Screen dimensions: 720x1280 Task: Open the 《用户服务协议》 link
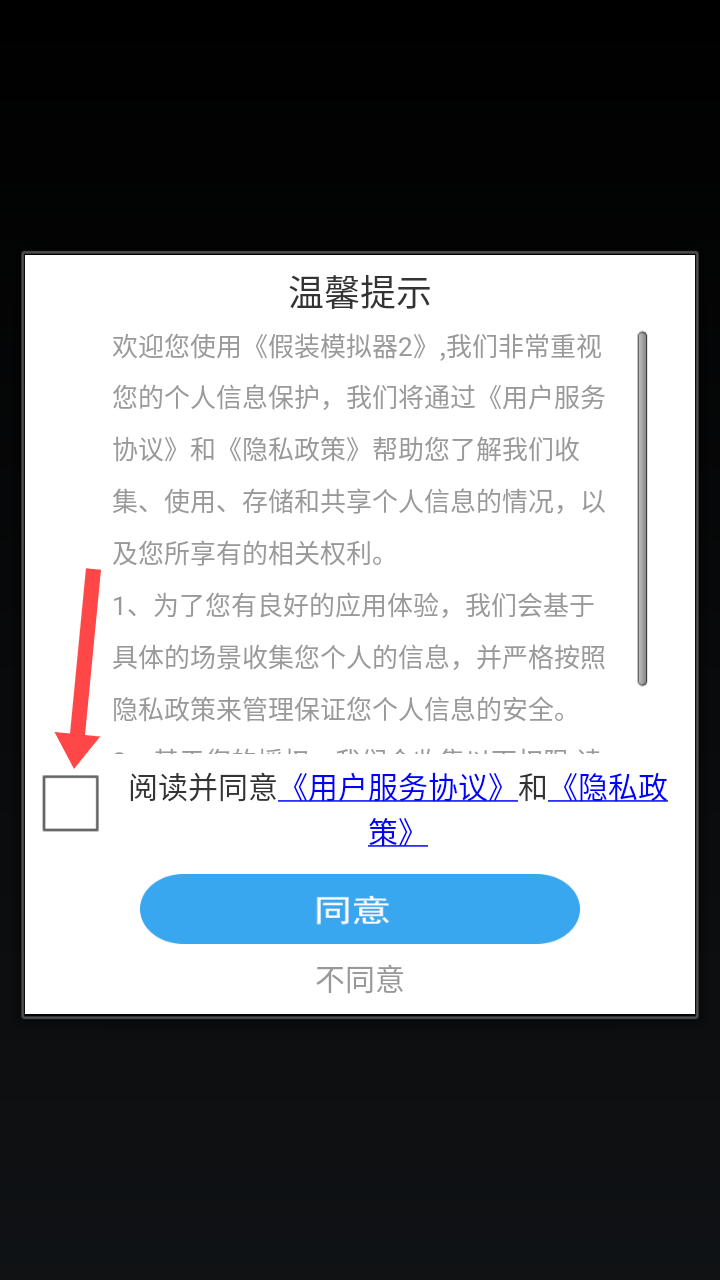tap(397, 788)
